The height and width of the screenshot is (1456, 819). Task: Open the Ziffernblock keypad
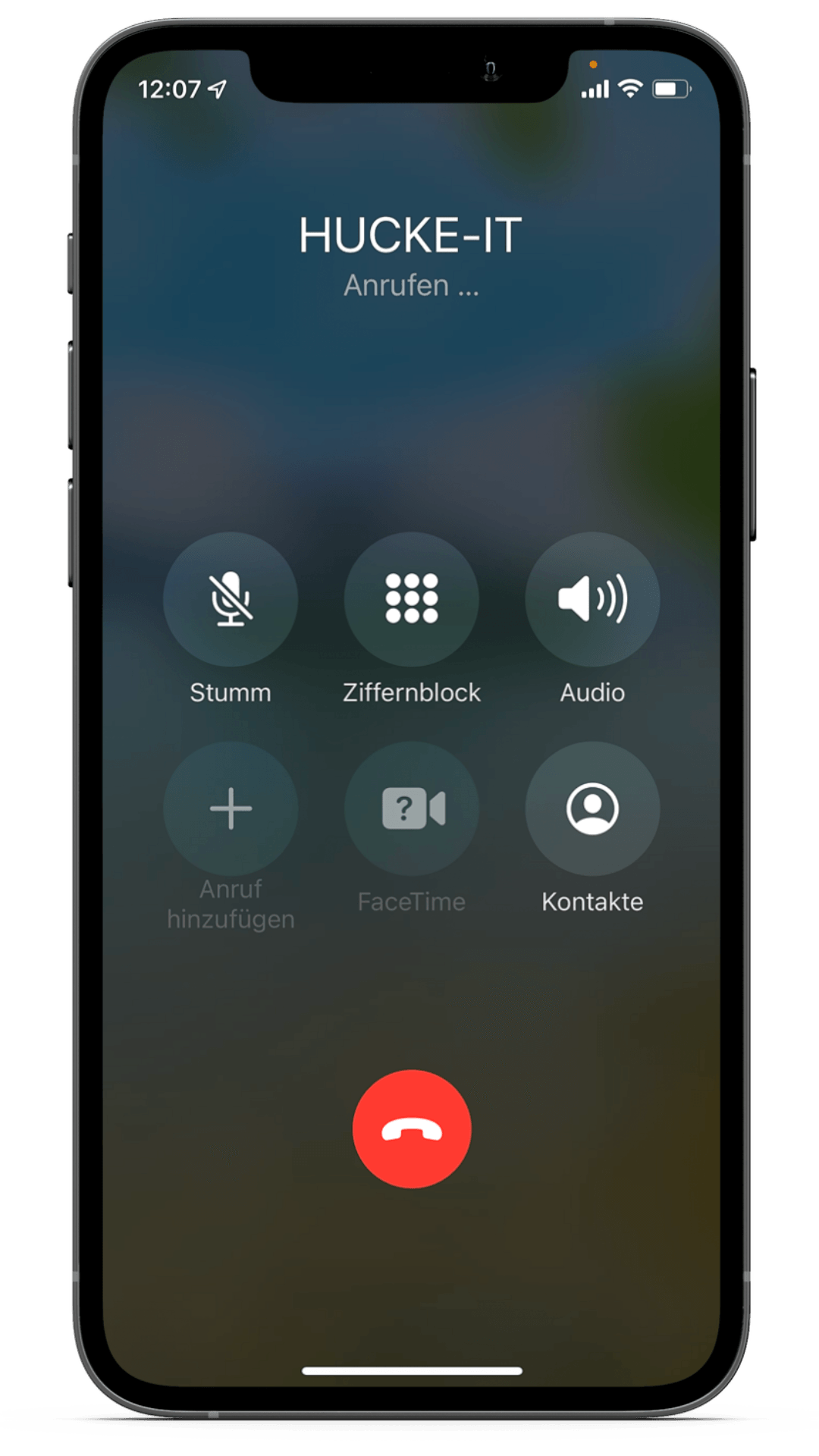click(412, 599)
